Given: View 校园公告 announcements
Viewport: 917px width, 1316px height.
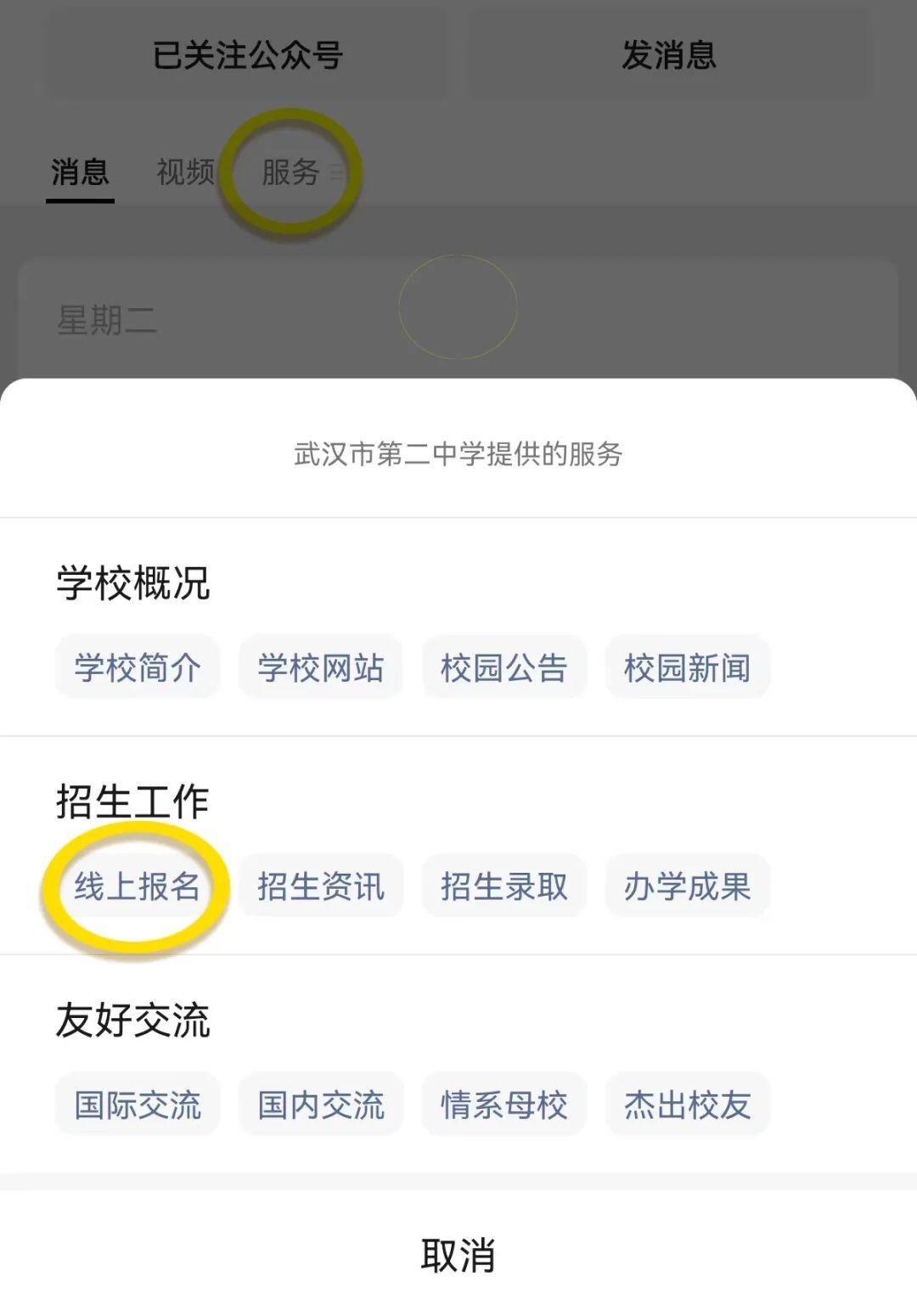Looking at the screenshot, I should (504, 667).
